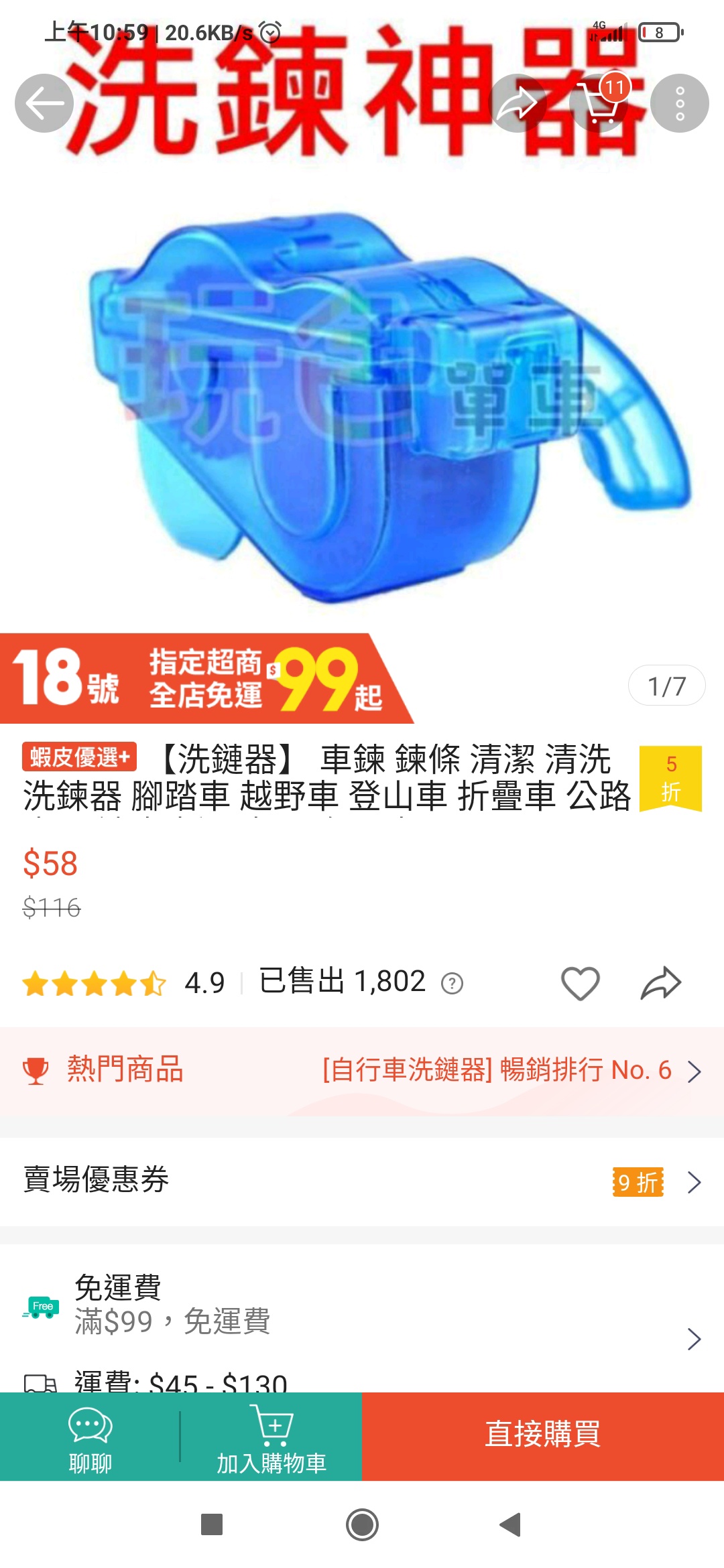Open 賣場優惠券 coupon row
Screen dimensions: 724x1568
coord(362,1181)
